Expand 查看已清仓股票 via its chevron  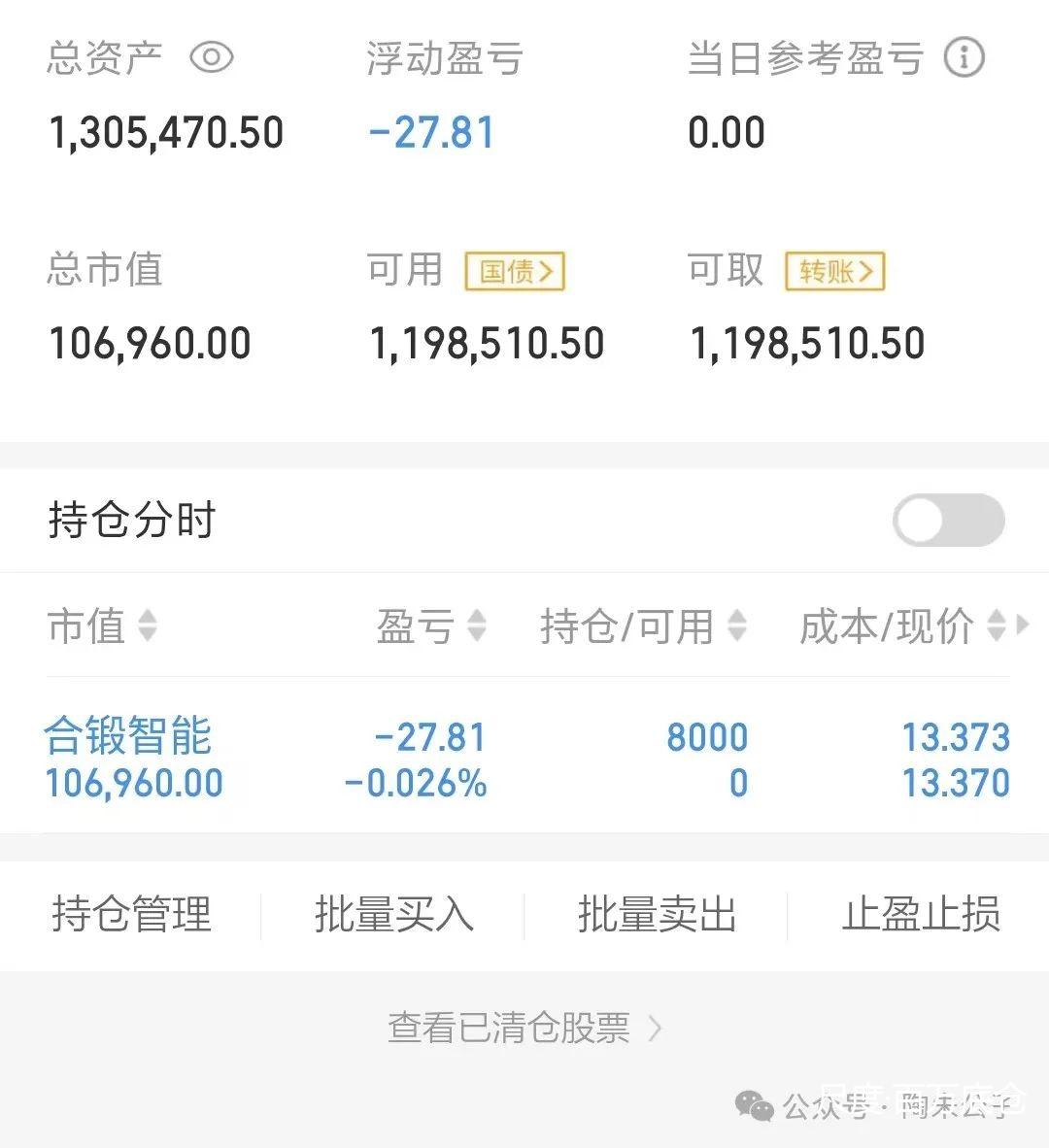click(x=656, y=1029)
